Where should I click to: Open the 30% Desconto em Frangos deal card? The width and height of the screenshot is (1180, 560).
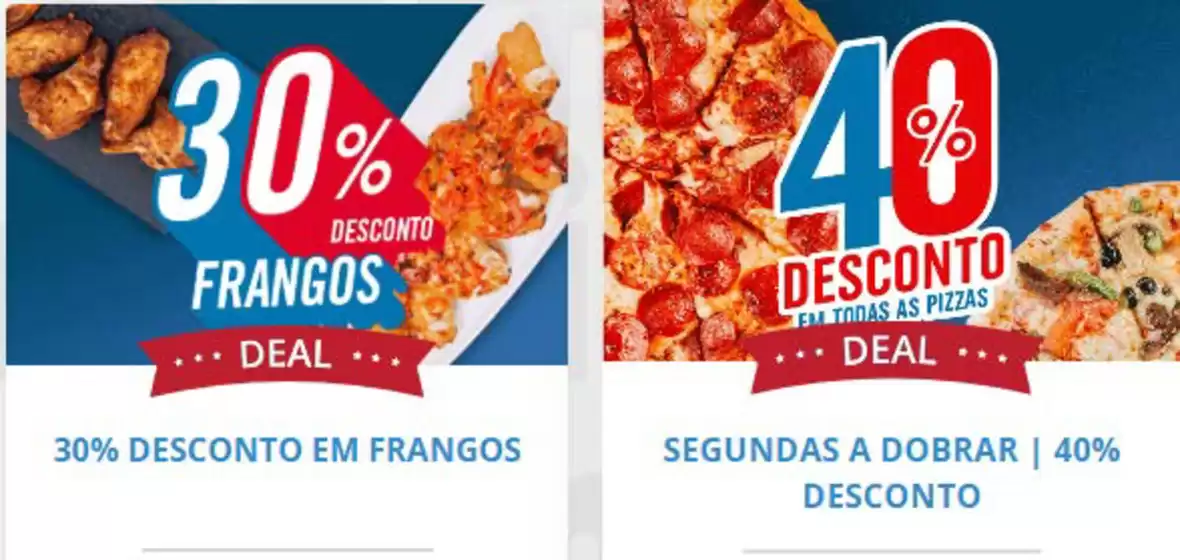(x=287, y=450)
